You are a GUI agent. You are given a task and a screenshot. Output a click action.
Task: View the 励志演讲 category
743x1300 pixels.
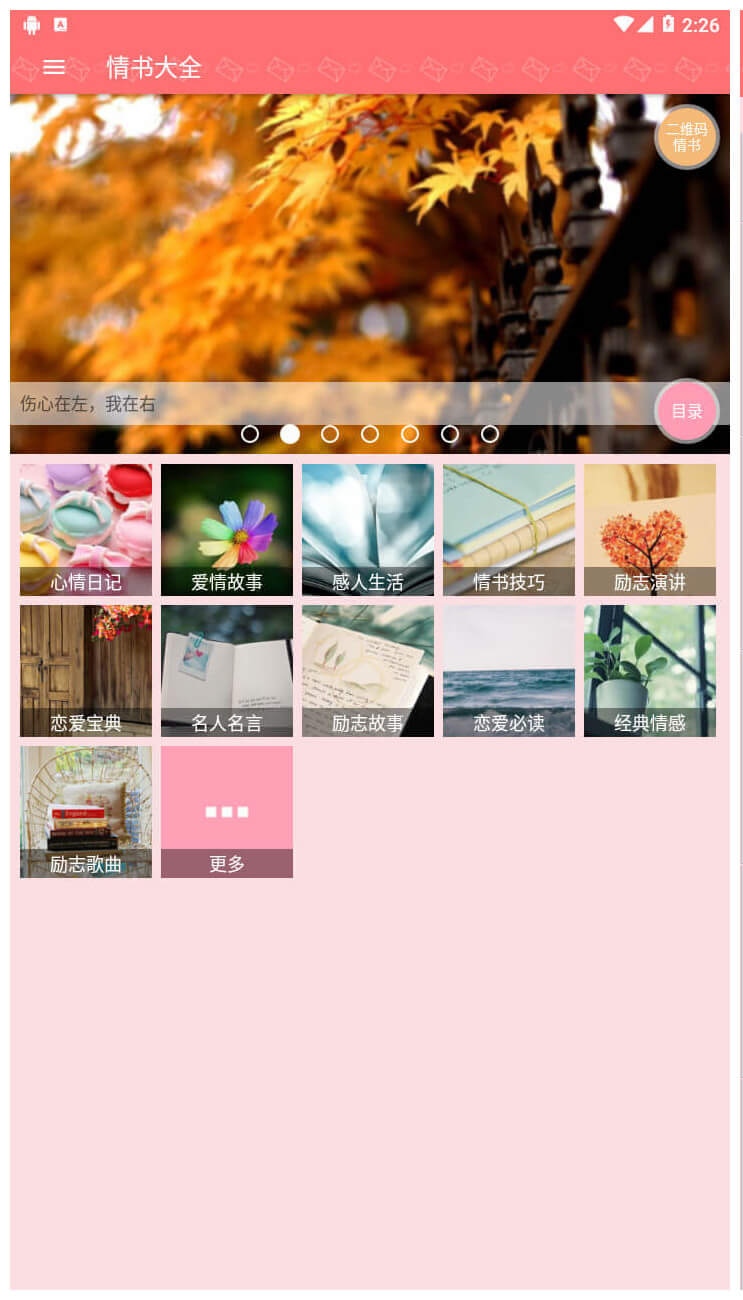tap(650, 530)
